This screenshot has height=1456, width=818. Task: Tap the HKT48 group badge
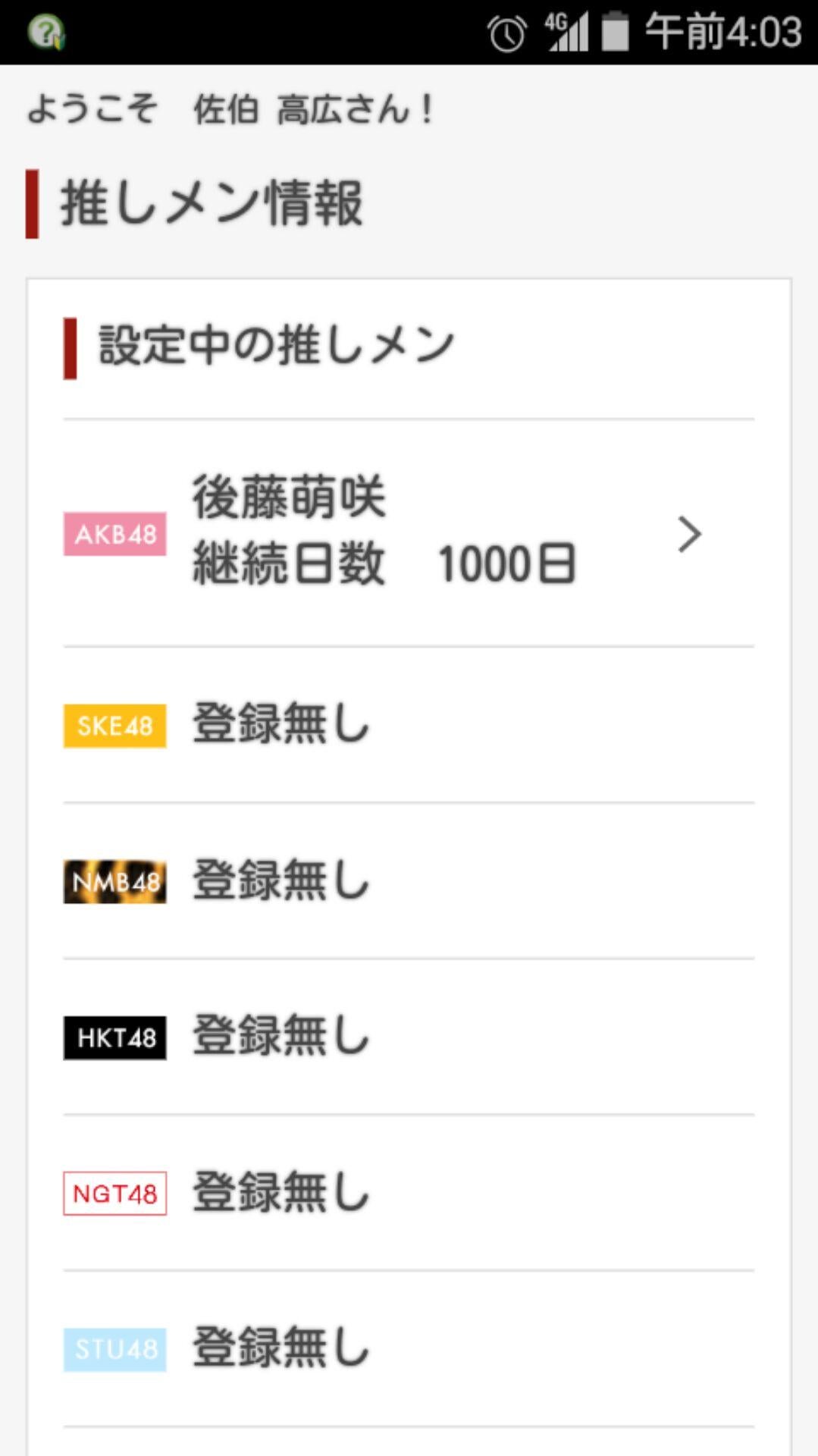click(x=114, y=1040)
